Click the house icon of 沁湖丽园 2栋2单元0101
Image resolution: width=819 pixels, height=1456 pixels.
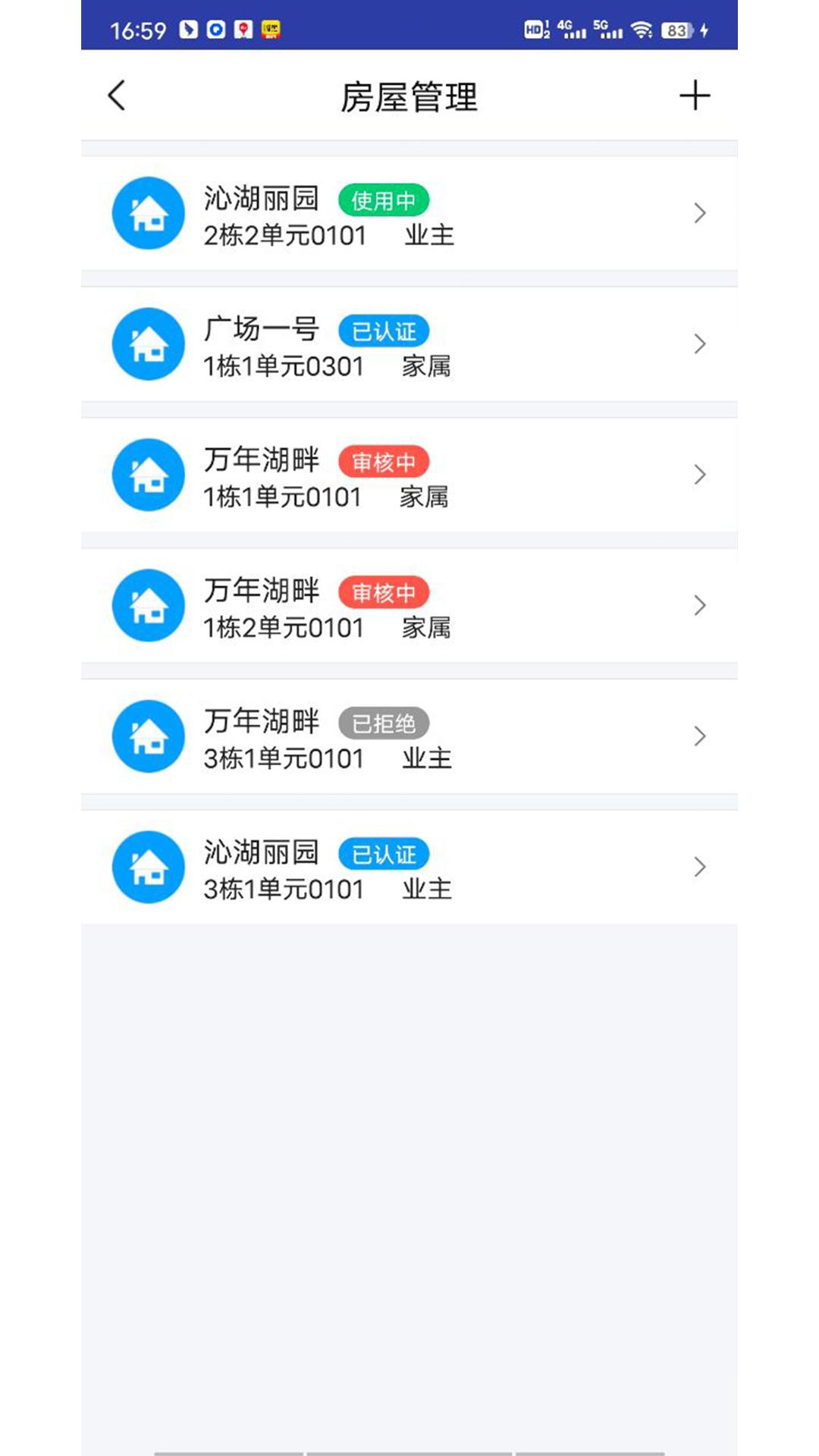[148, 213]
